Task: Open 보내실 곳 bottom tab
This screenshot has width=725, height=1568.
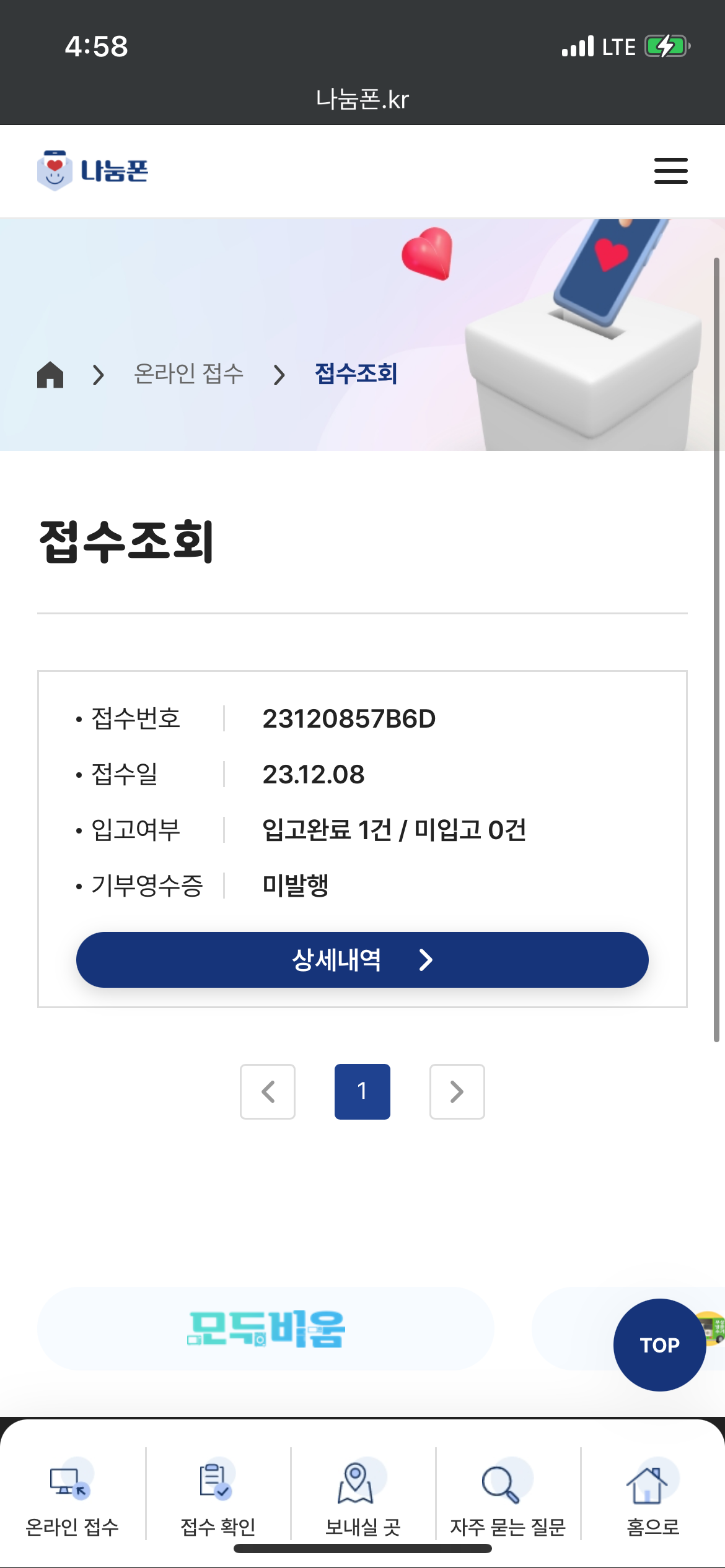Action: pyautogui.click(x=363, y=1499)
